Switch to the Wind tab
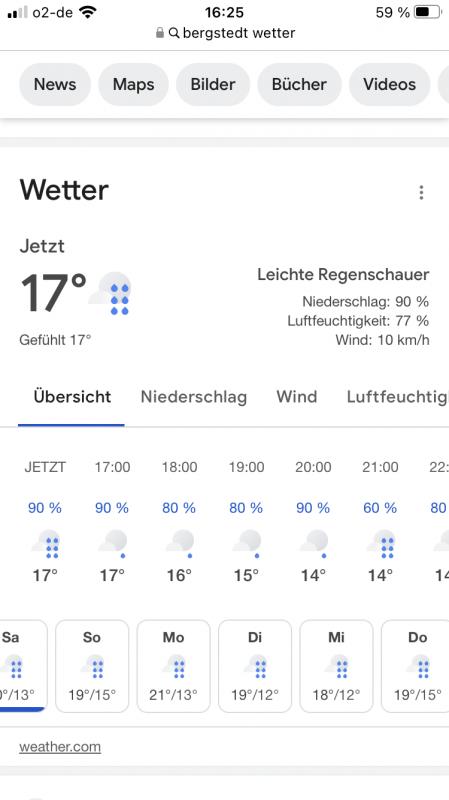 tap(296, 397)
